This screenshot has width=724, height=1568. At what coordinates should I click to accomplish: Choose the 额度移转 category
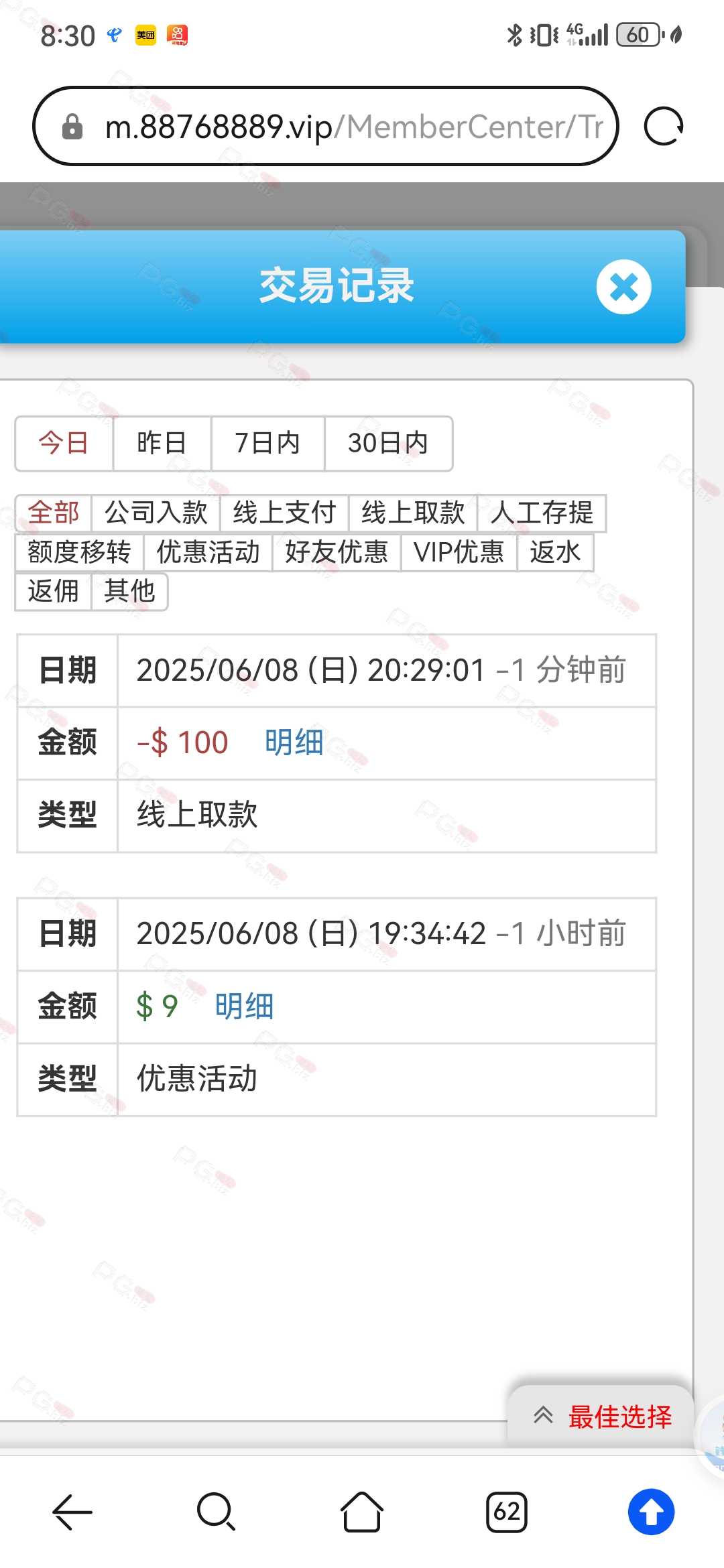(x=79, y=552)
